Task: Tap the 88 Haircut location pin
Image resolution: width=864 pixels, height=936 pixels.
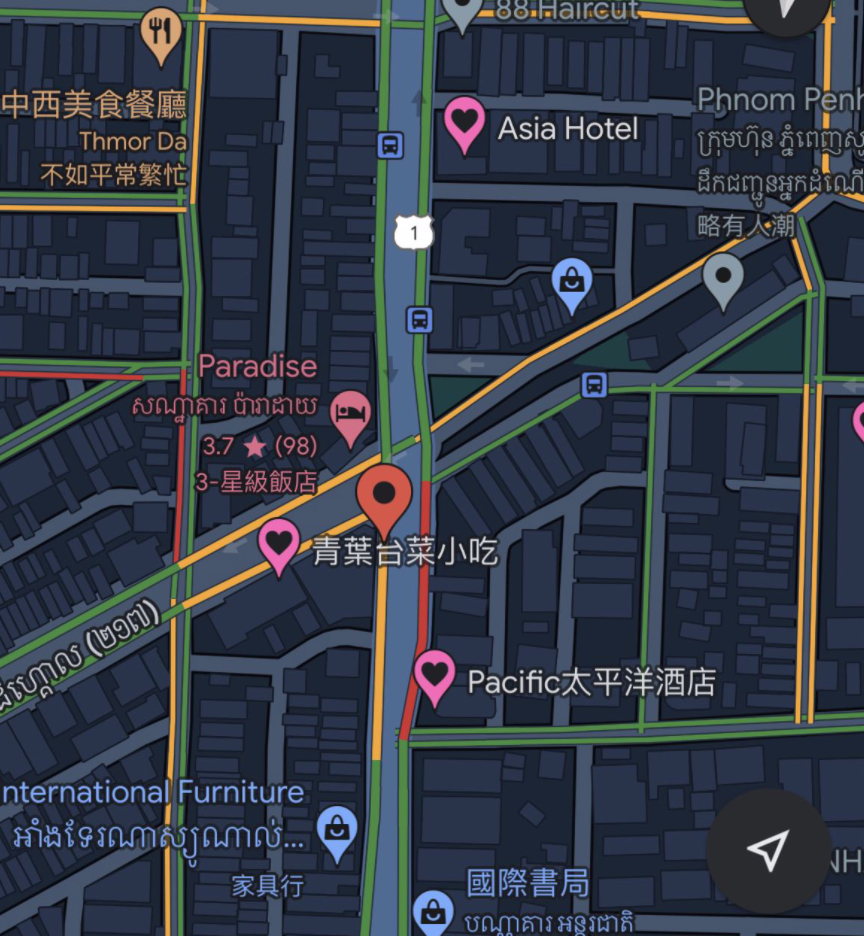Action: pos(463,12)
